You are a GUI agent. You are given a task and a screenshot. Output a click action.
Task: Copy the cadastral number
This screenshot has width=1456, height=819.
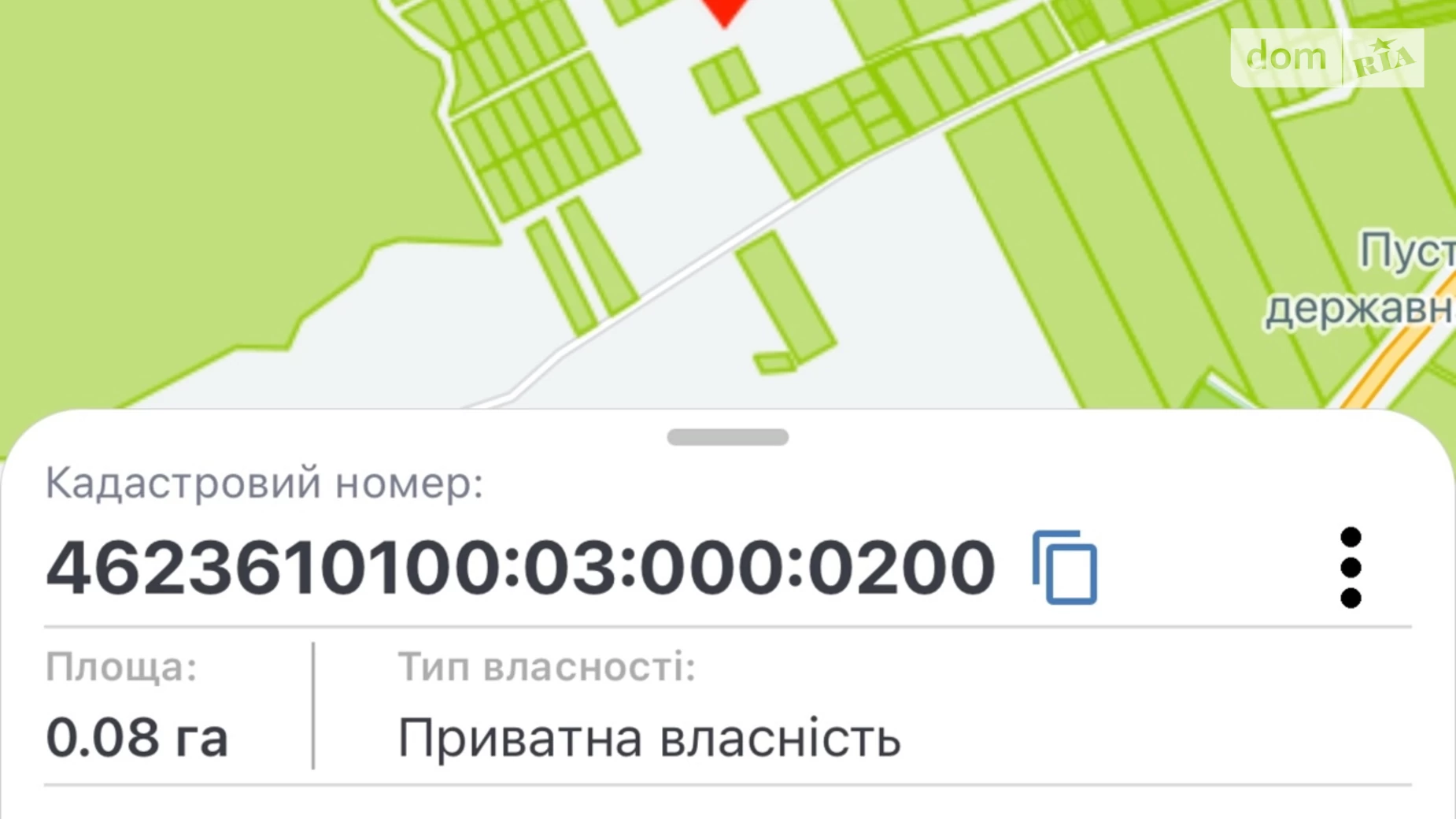click(1065, 567)
